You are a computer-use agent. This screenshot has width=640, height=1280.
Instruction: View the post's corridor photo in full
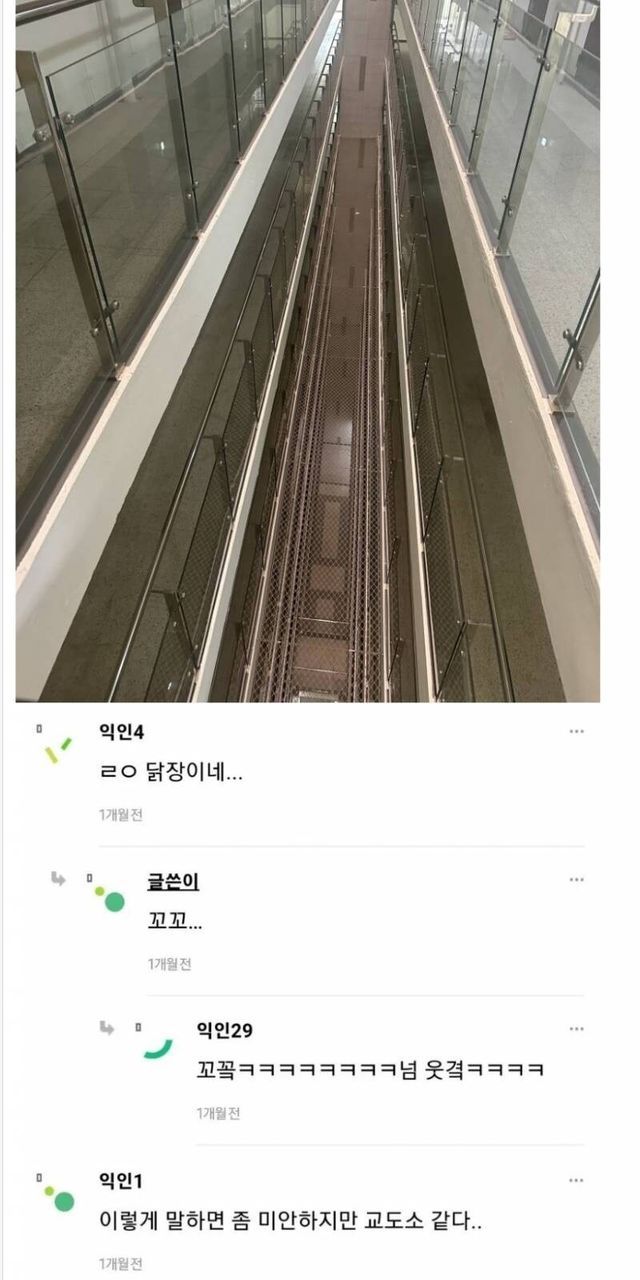(x=308, y=350)
